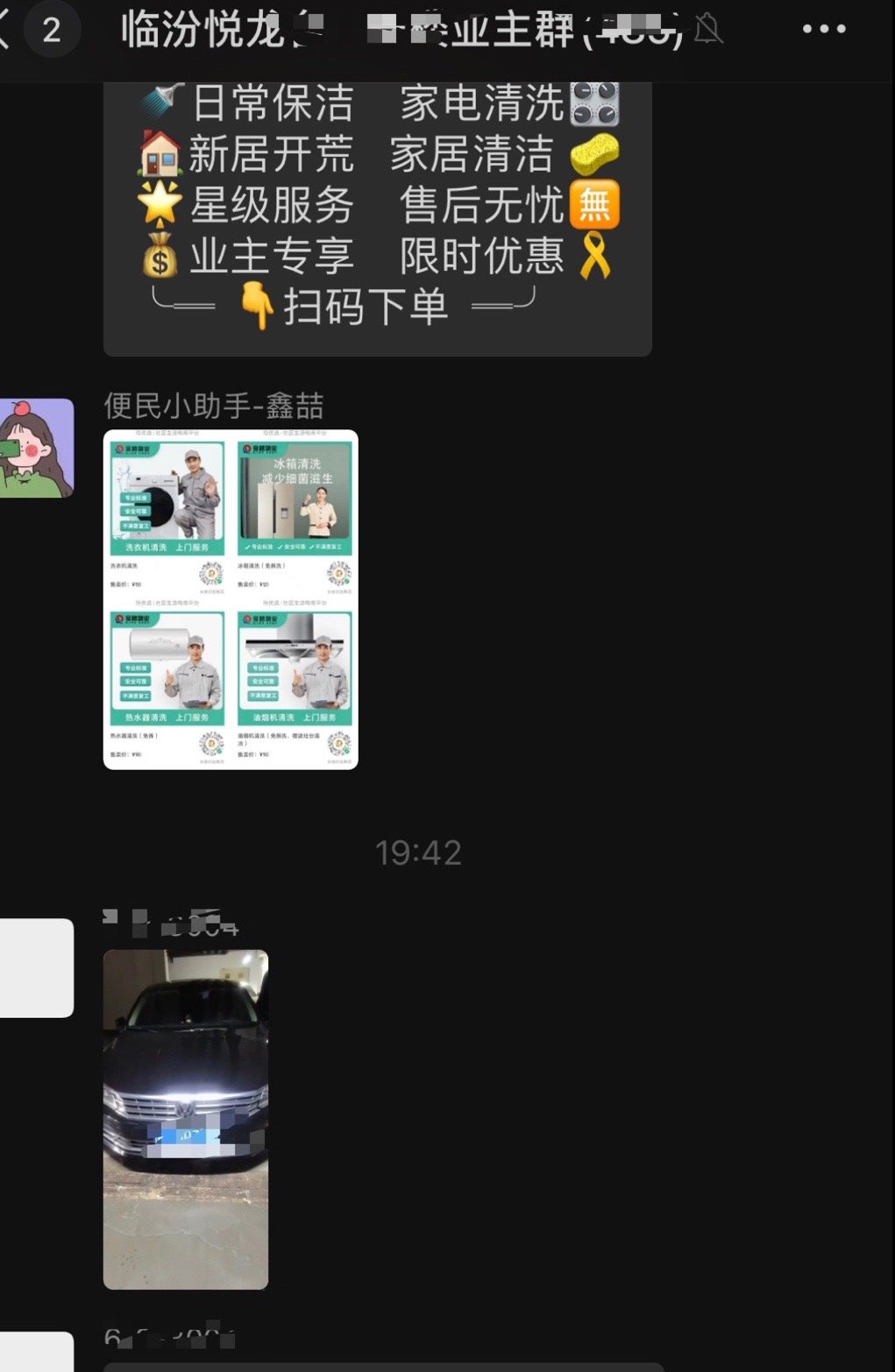
Task: View the black car photo message
Action: click(x=186, y=1119)
